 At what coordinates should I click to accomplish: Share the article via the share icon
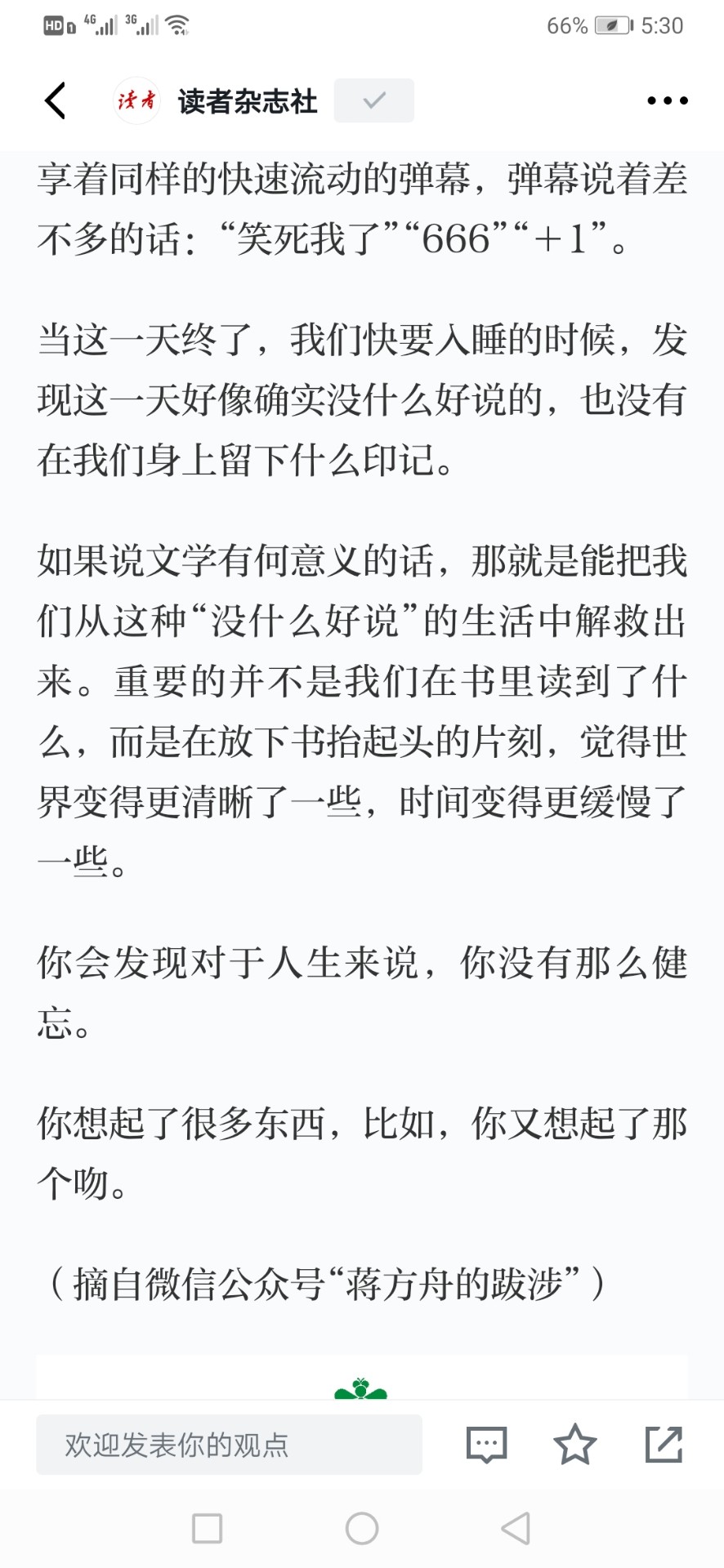coord(664,1444)
